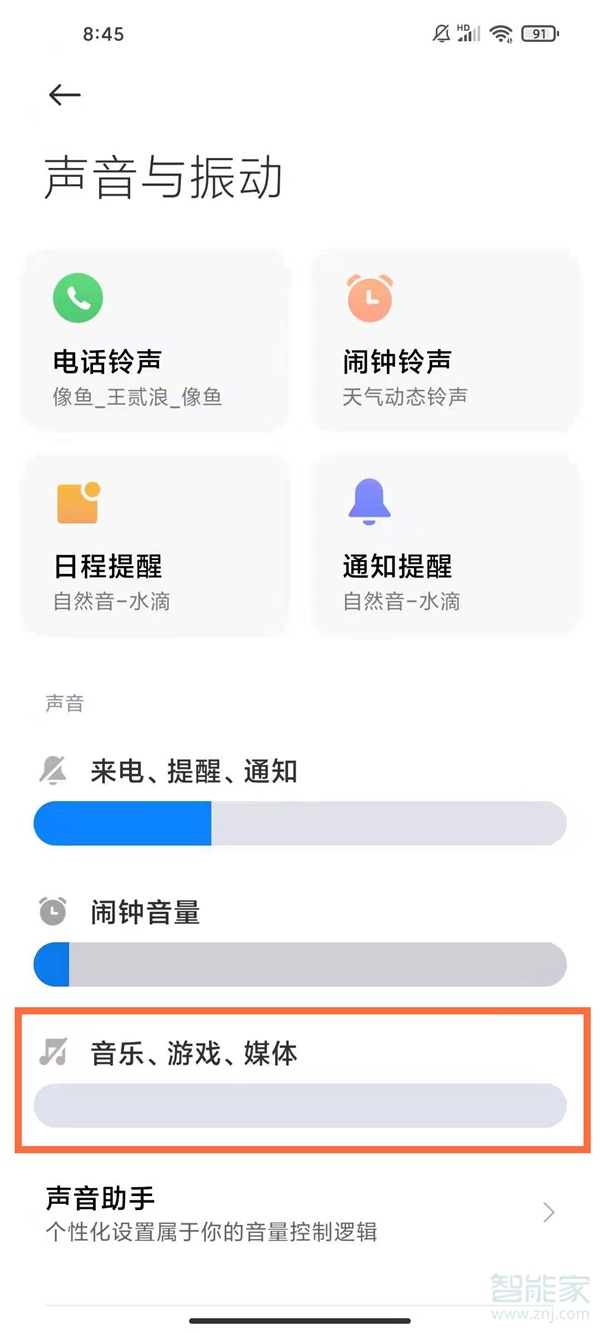Open the 电话铃声 ringtone card
600x1333 pixels.
tap(155, 343)
